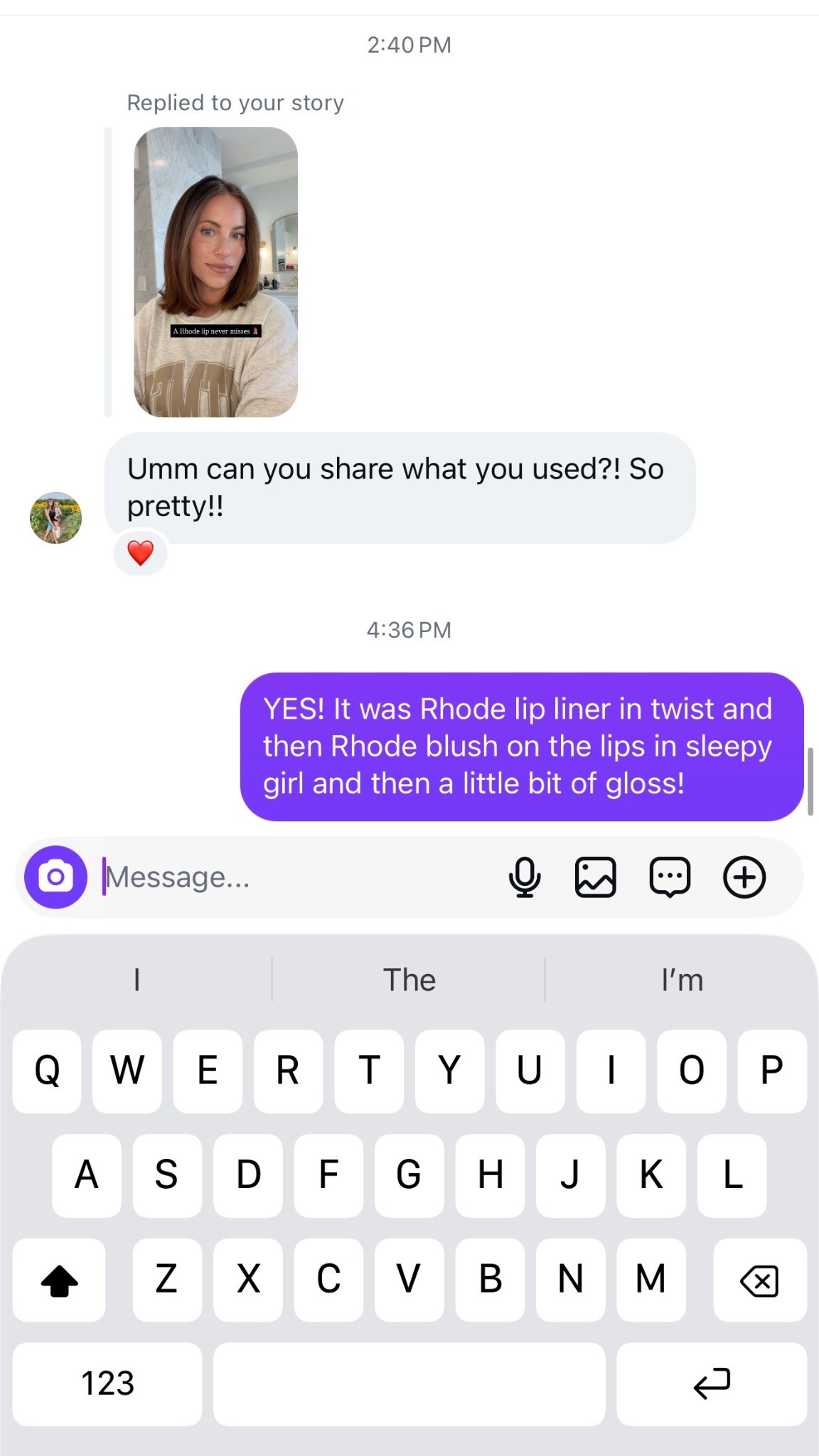Open more options with the plus icon

click(744, 877)
